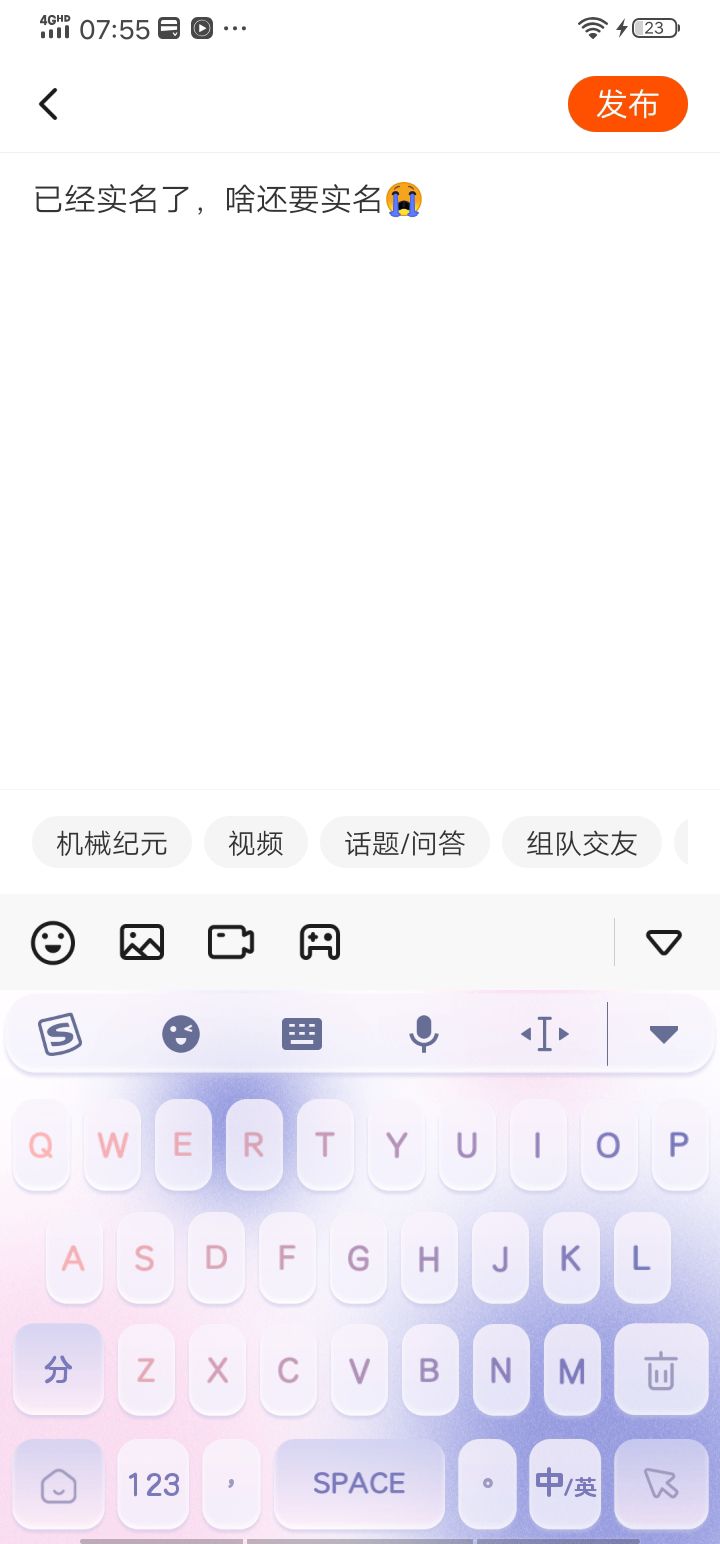Attach a video to the post
The height and width of the screenshot is (1544, 720).
click(x=231, y=942)
